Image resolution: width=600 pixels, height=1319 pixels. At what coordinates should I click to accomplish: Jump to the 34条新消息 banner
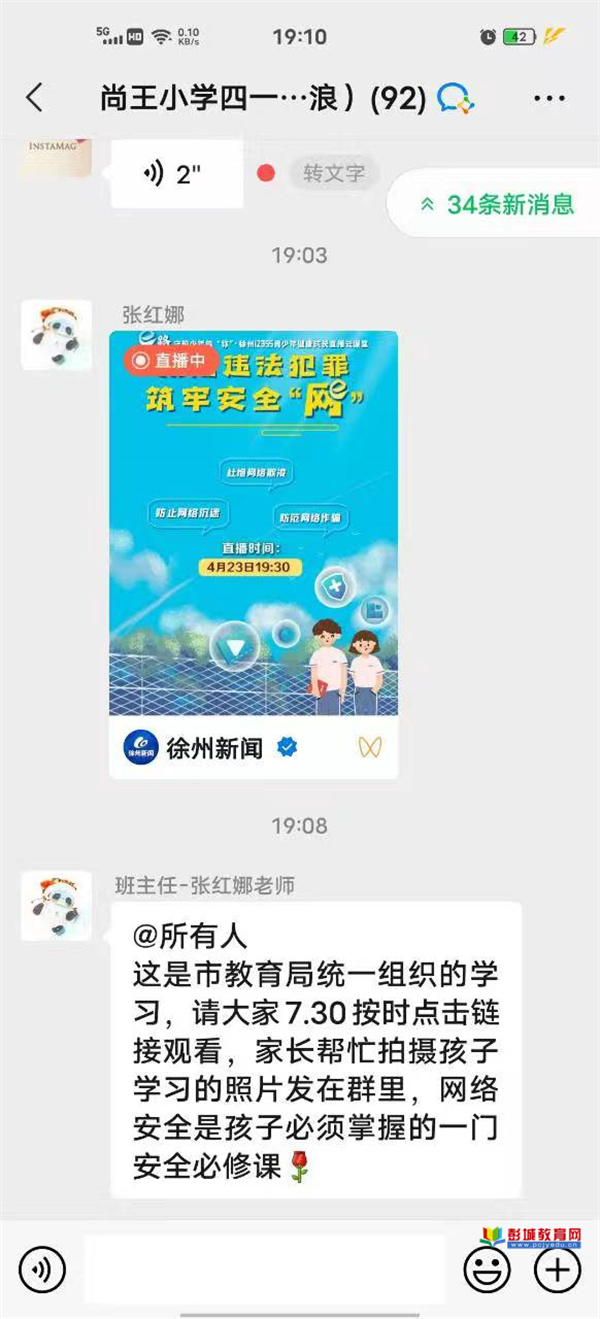click(x=497, y=204)
